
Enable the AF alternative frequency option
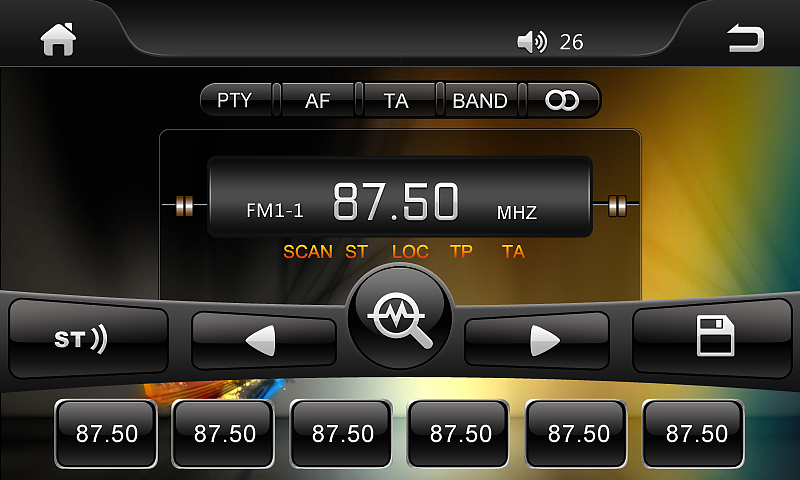(317, 100)
